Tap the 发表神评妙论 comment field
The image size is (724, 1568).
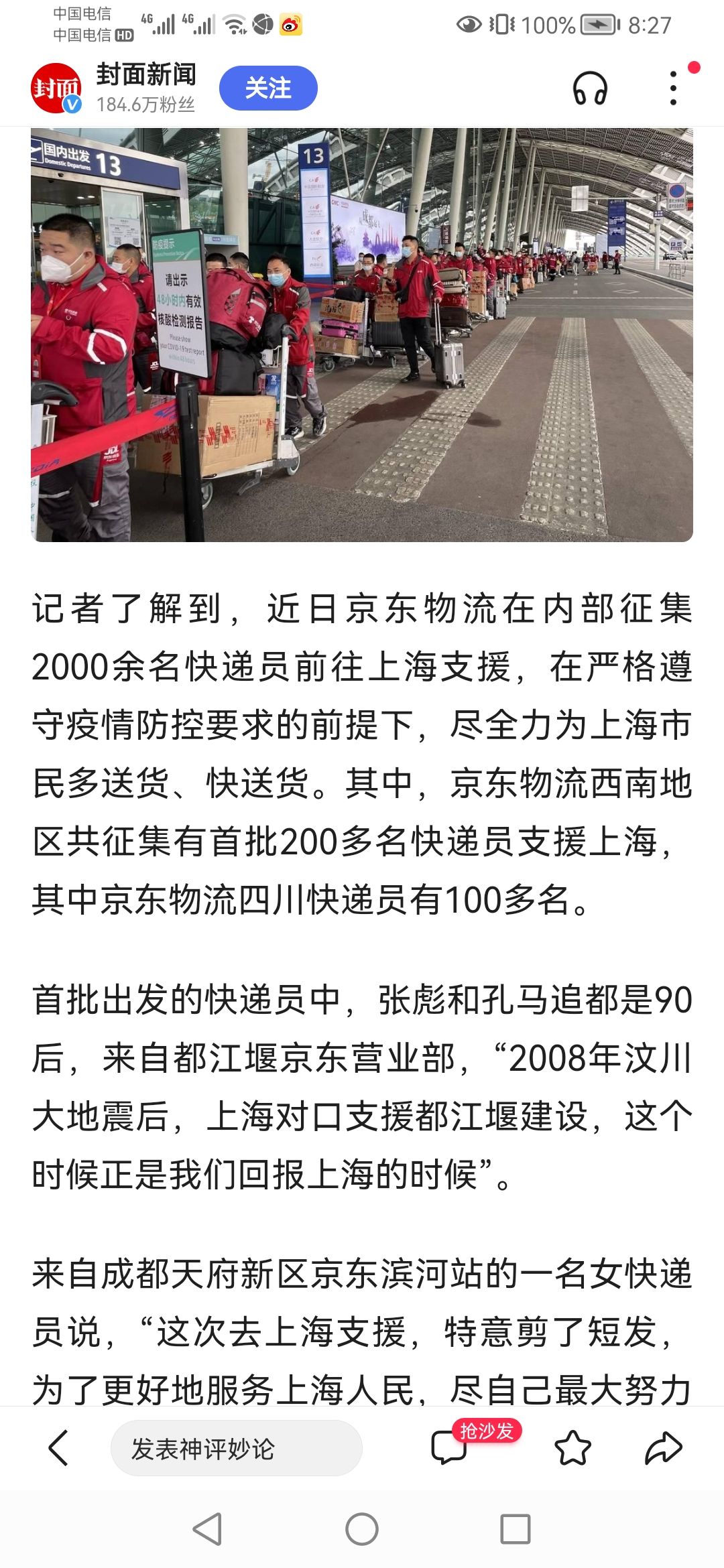(236, 1448)
